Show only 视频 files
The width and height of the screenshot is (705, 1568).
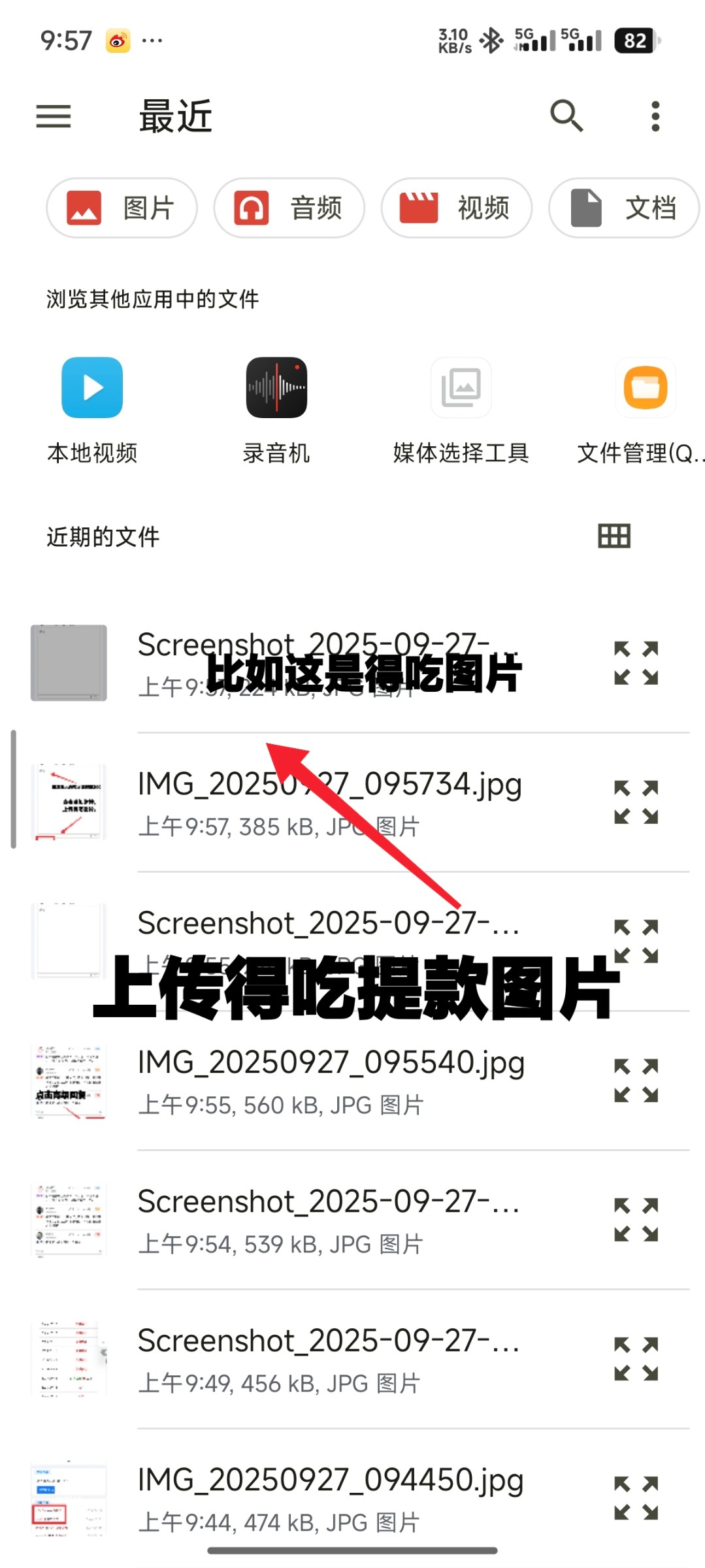click(456, 208)
